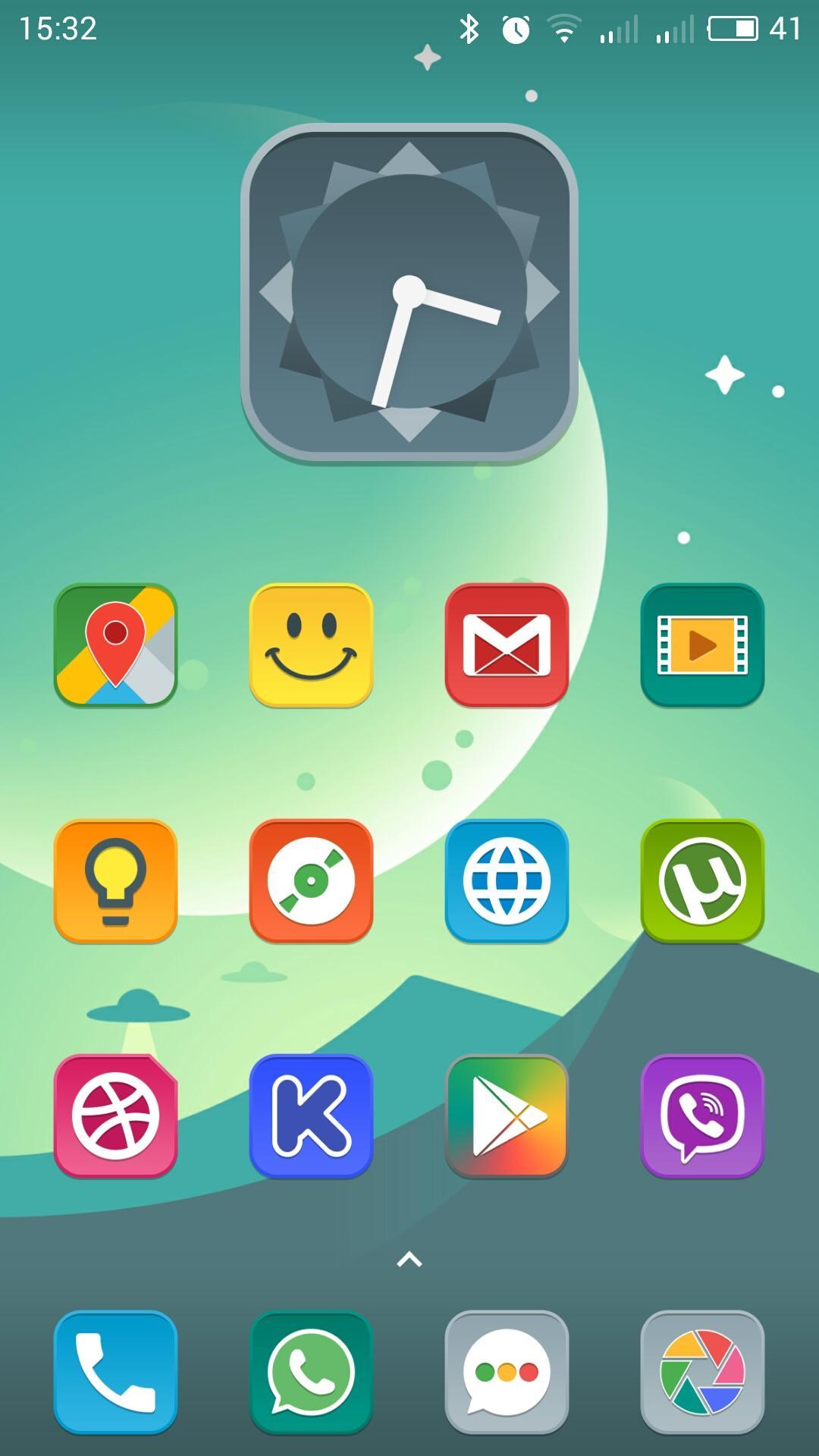Expand the app drawer with the up chevron

click(x=409, y=1257)
